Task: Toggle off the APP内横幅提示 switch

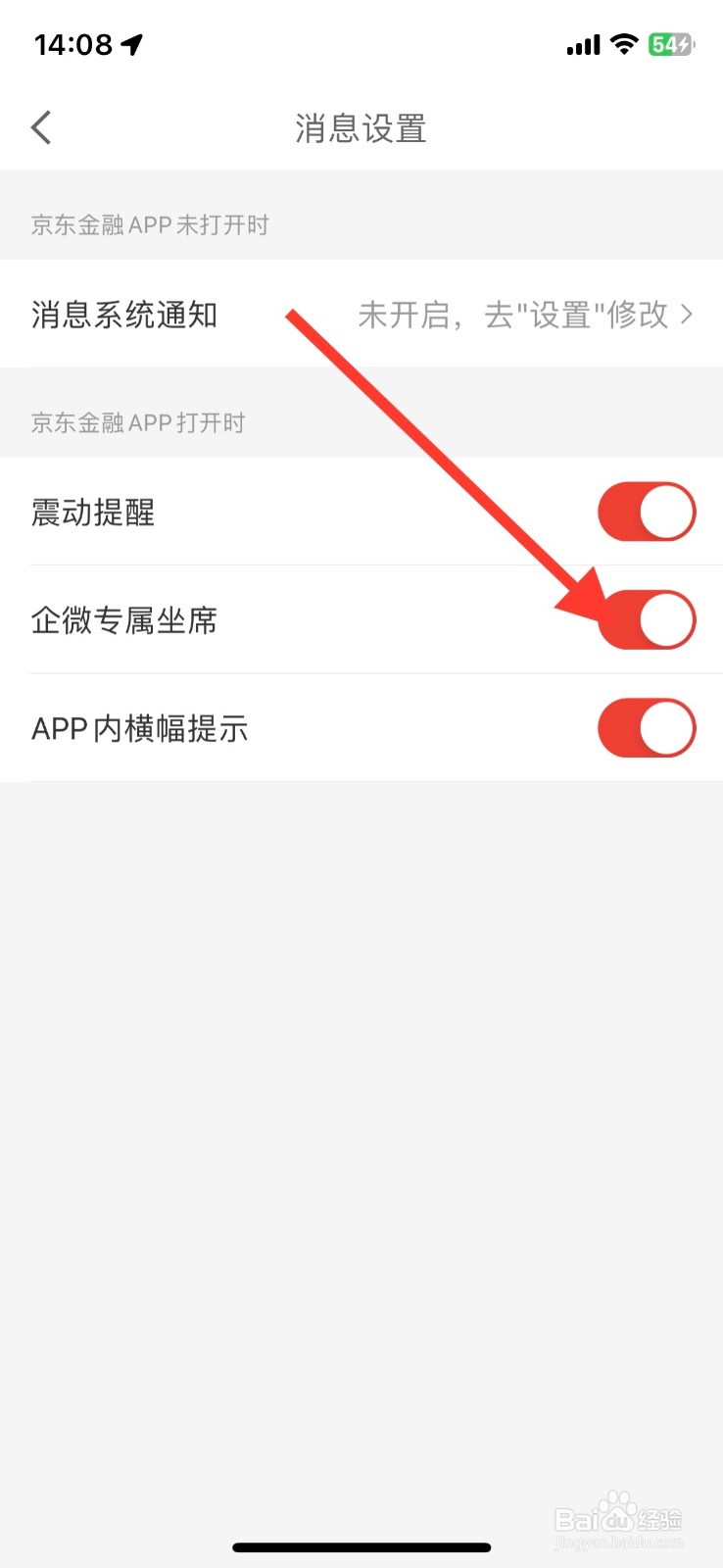Action: point(647,728)
